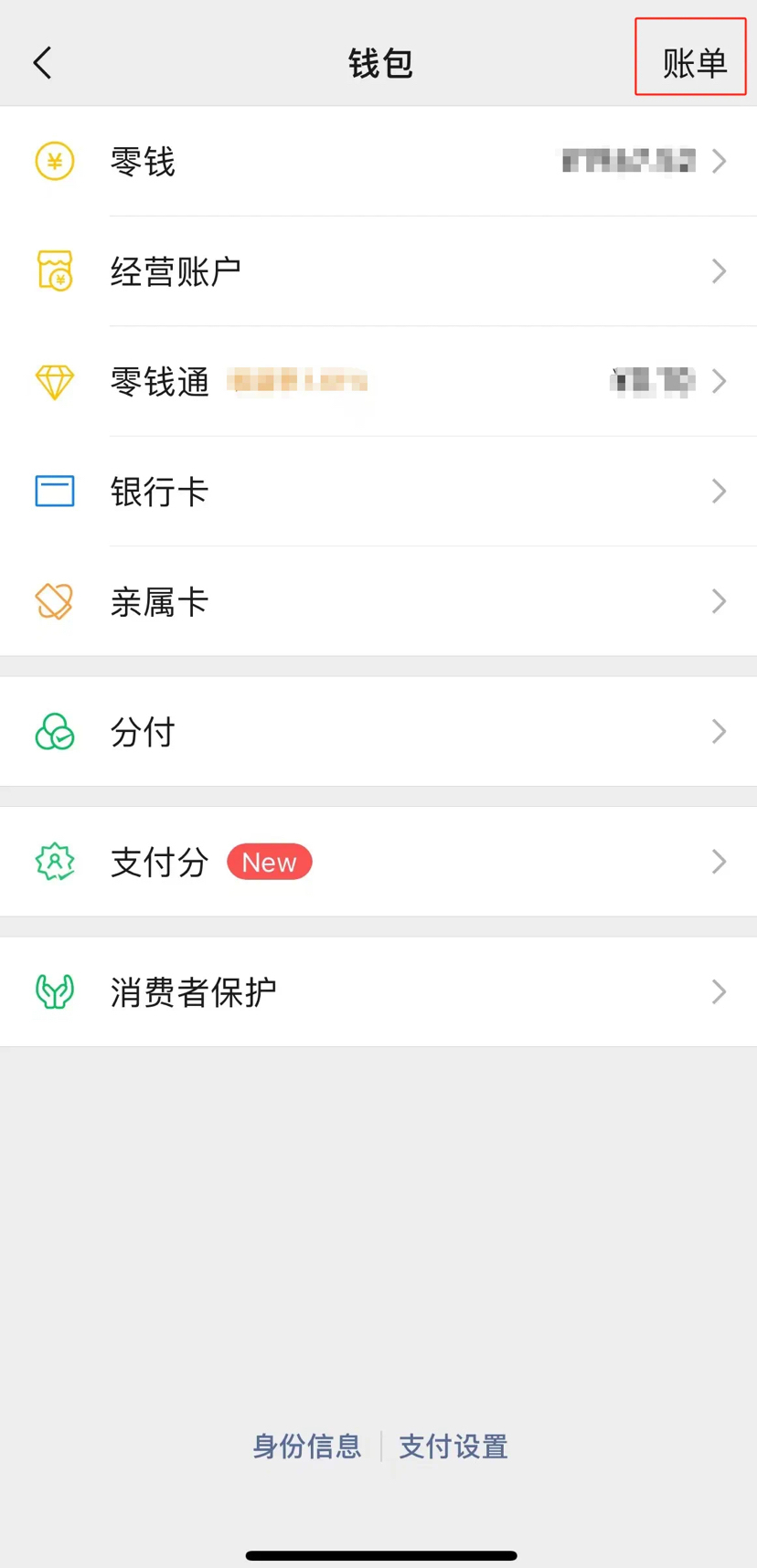
Task: View 银行卡 list
Action: pos(378,492)
